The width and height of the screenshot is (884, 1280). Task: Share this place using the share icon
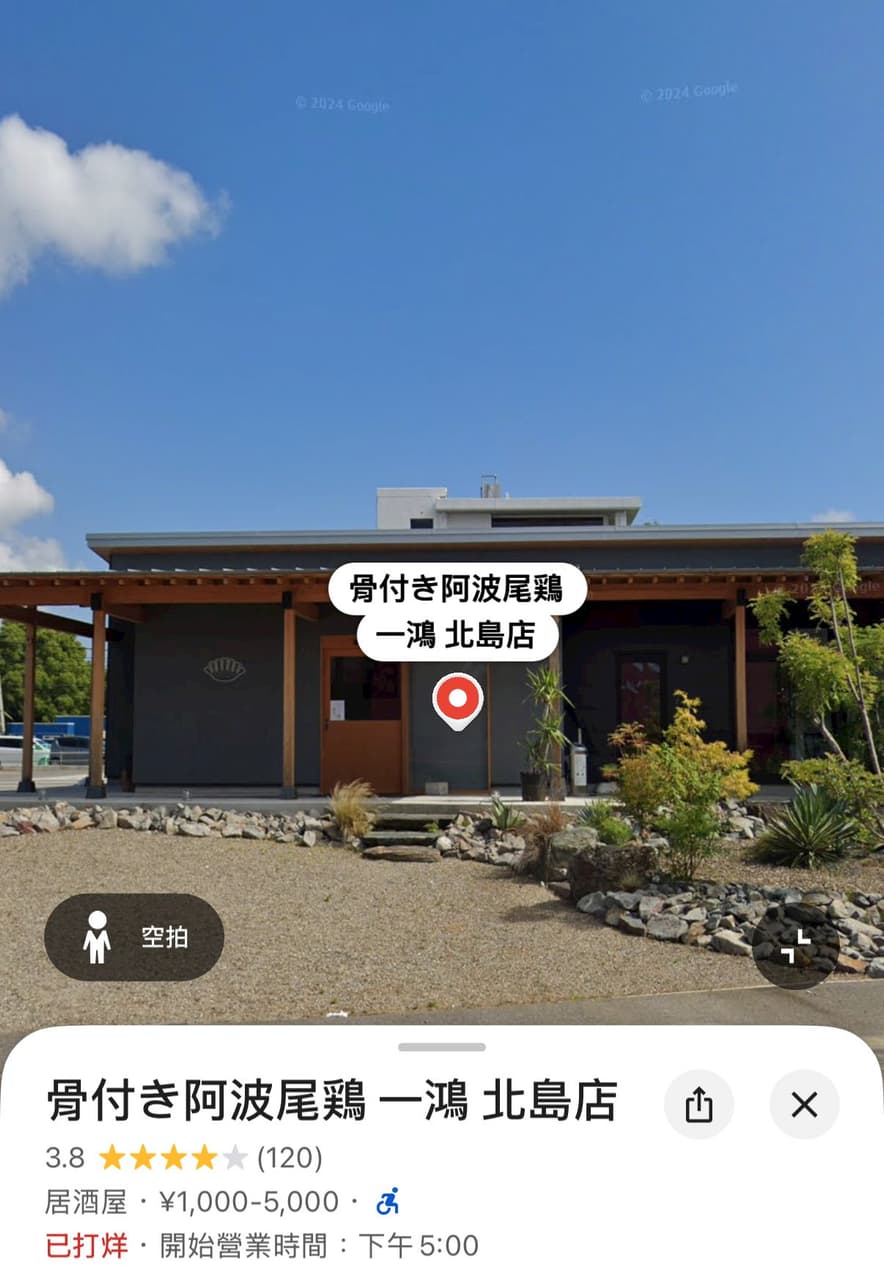(699, 1104)
